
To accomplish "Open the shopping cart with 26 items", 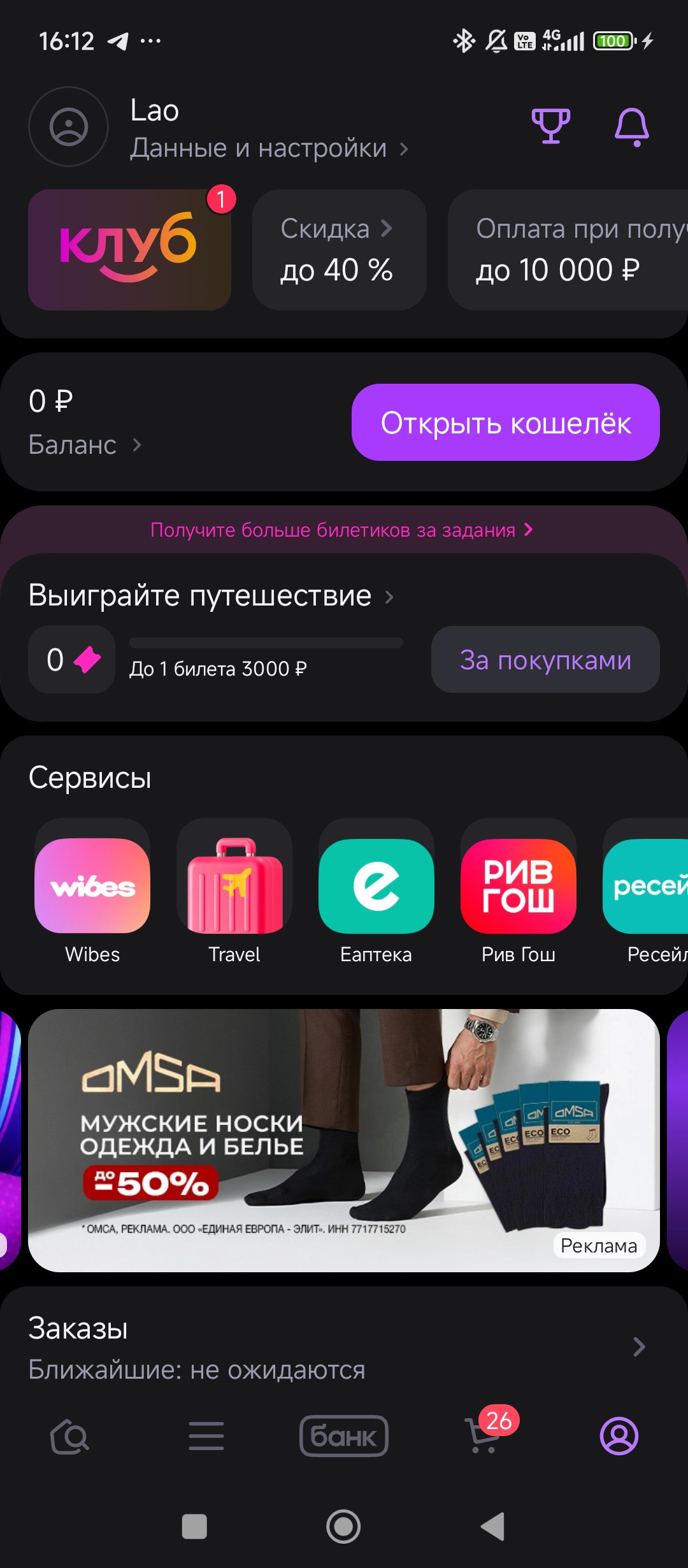I will (x=484, y=1436).
